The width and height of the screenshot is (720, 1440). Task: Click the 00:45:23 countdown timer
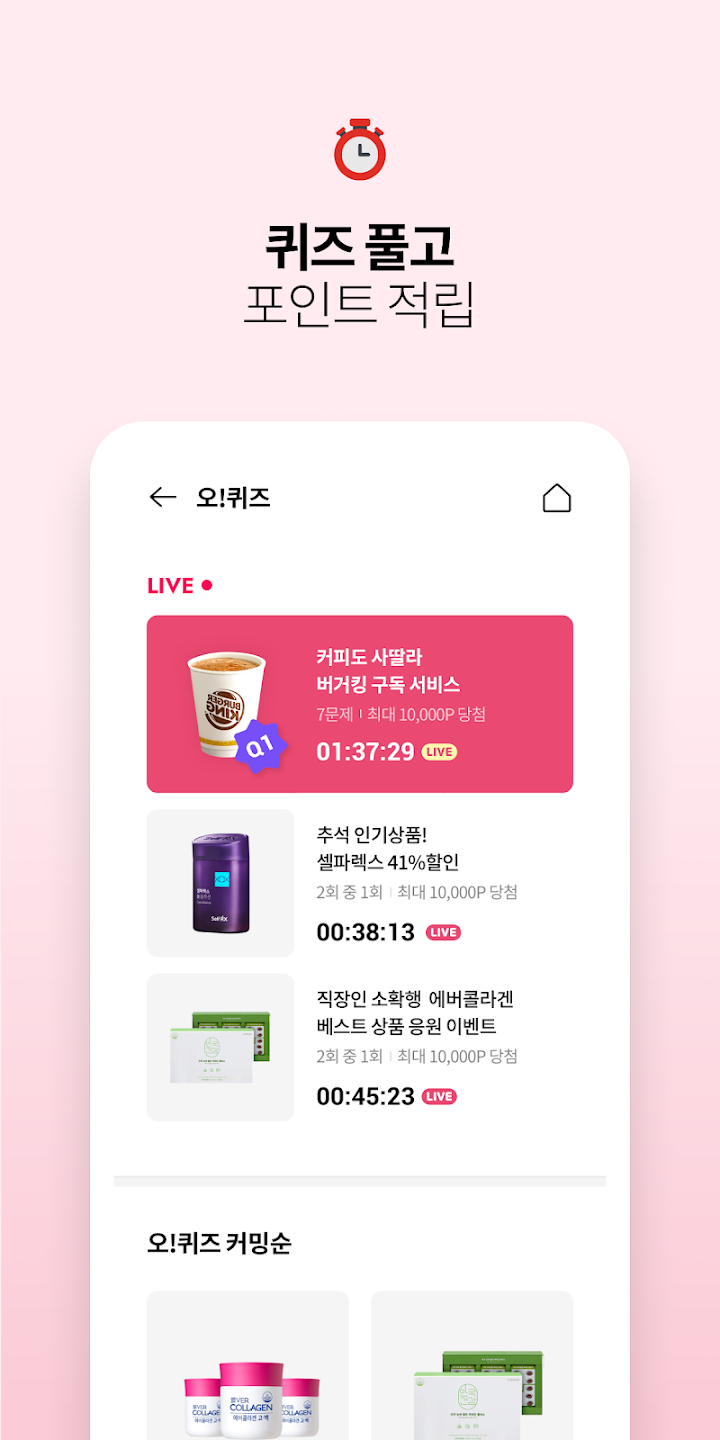coord(363,1096)
